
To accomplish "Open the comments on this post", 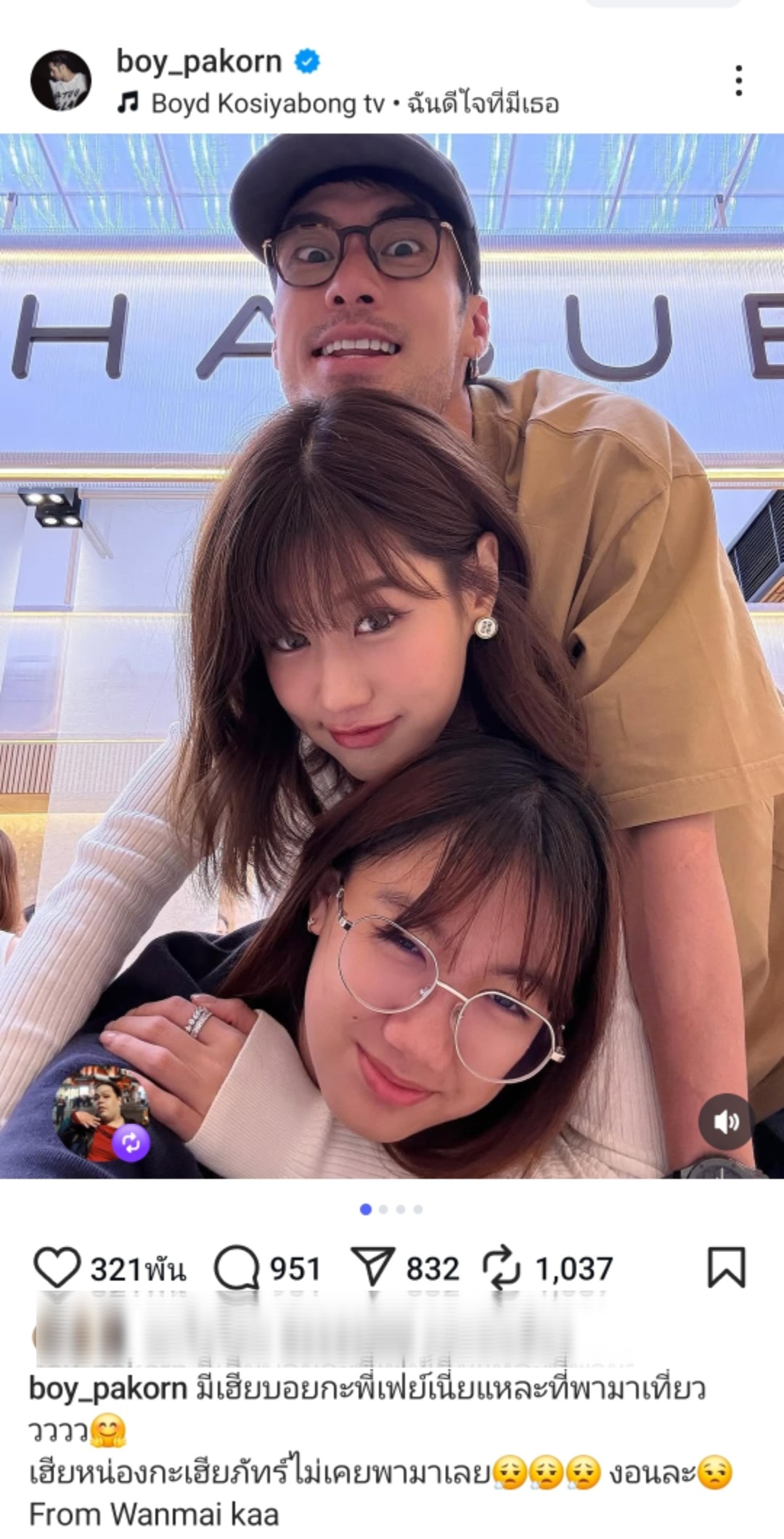I will [x=237, y=1268].
